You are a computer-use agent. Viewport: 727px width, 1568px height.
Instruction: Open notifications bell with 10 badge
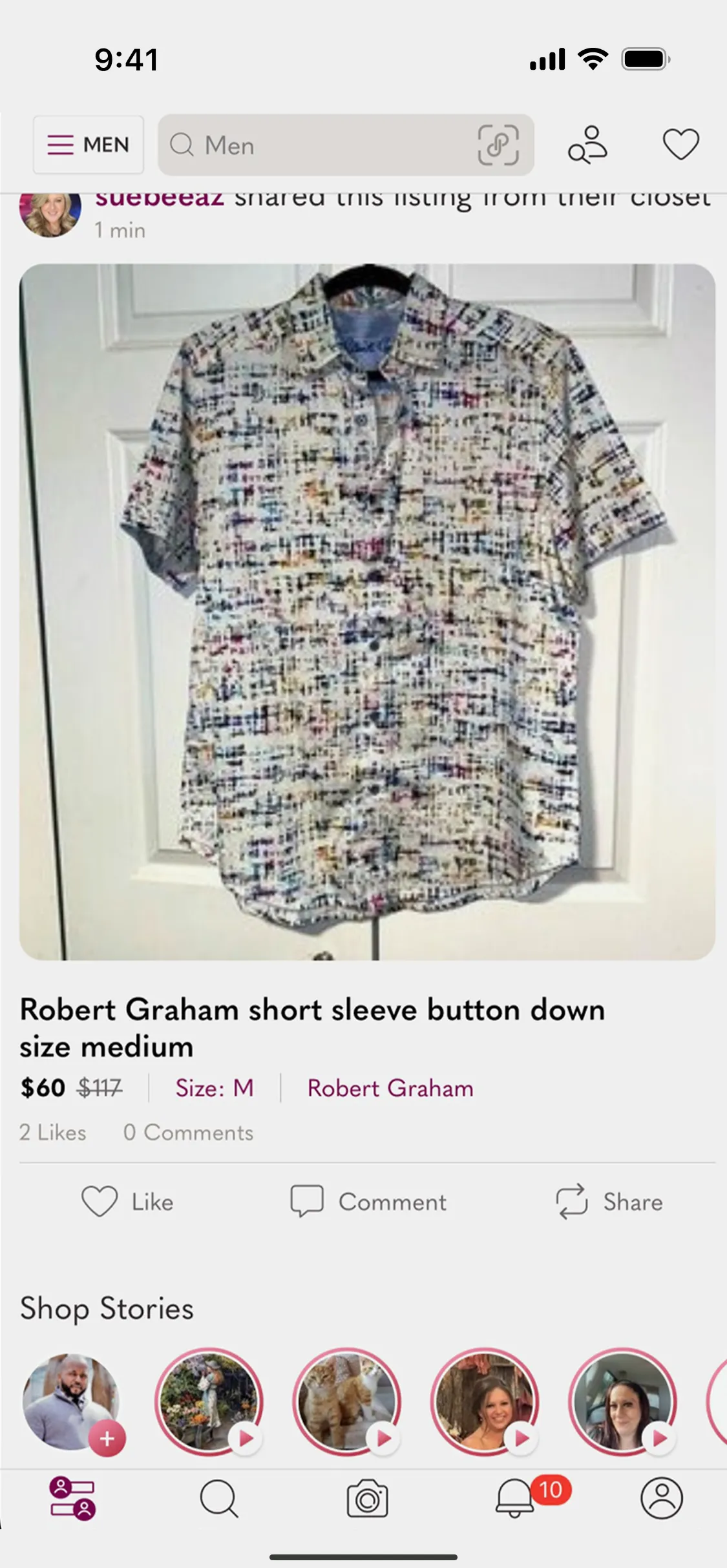tap(516, 1498)
